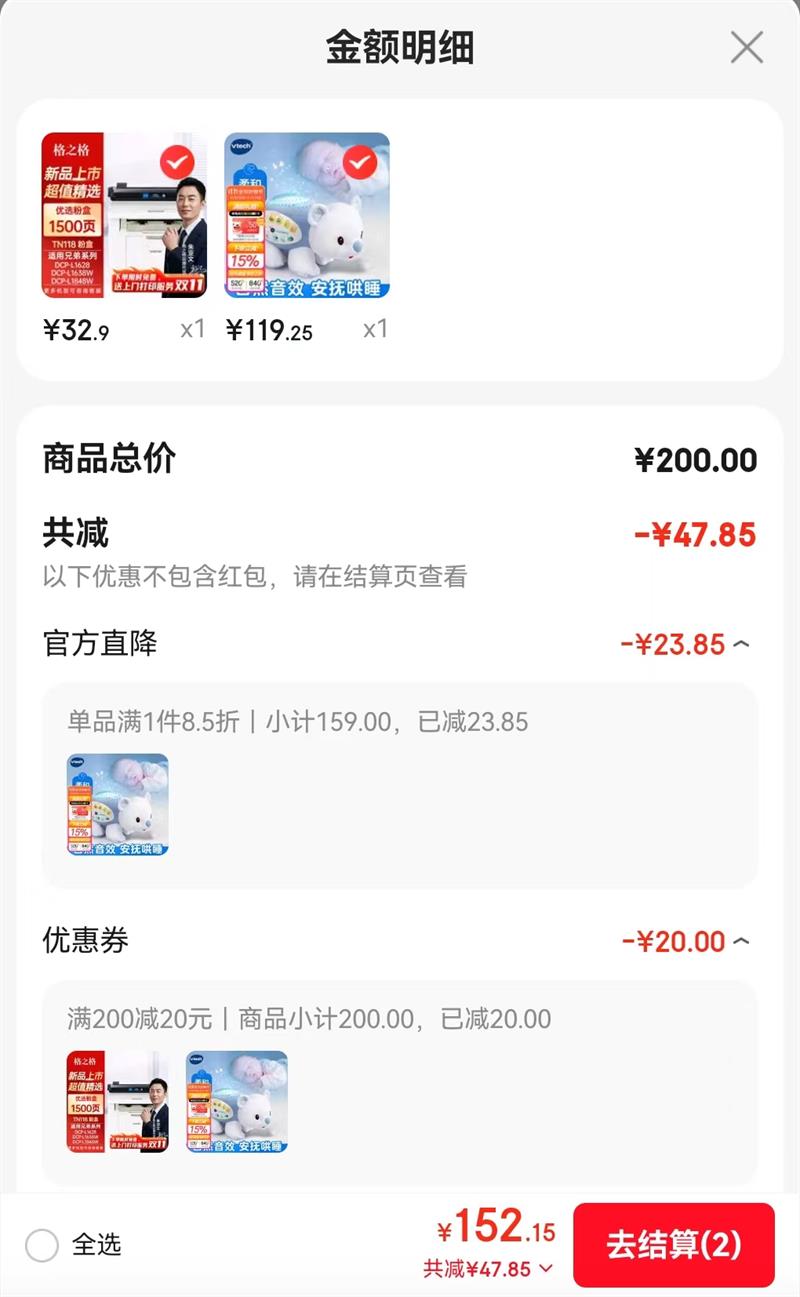
Task: Collapse the 官方直降 discount section
Action: tap(740, 644)
